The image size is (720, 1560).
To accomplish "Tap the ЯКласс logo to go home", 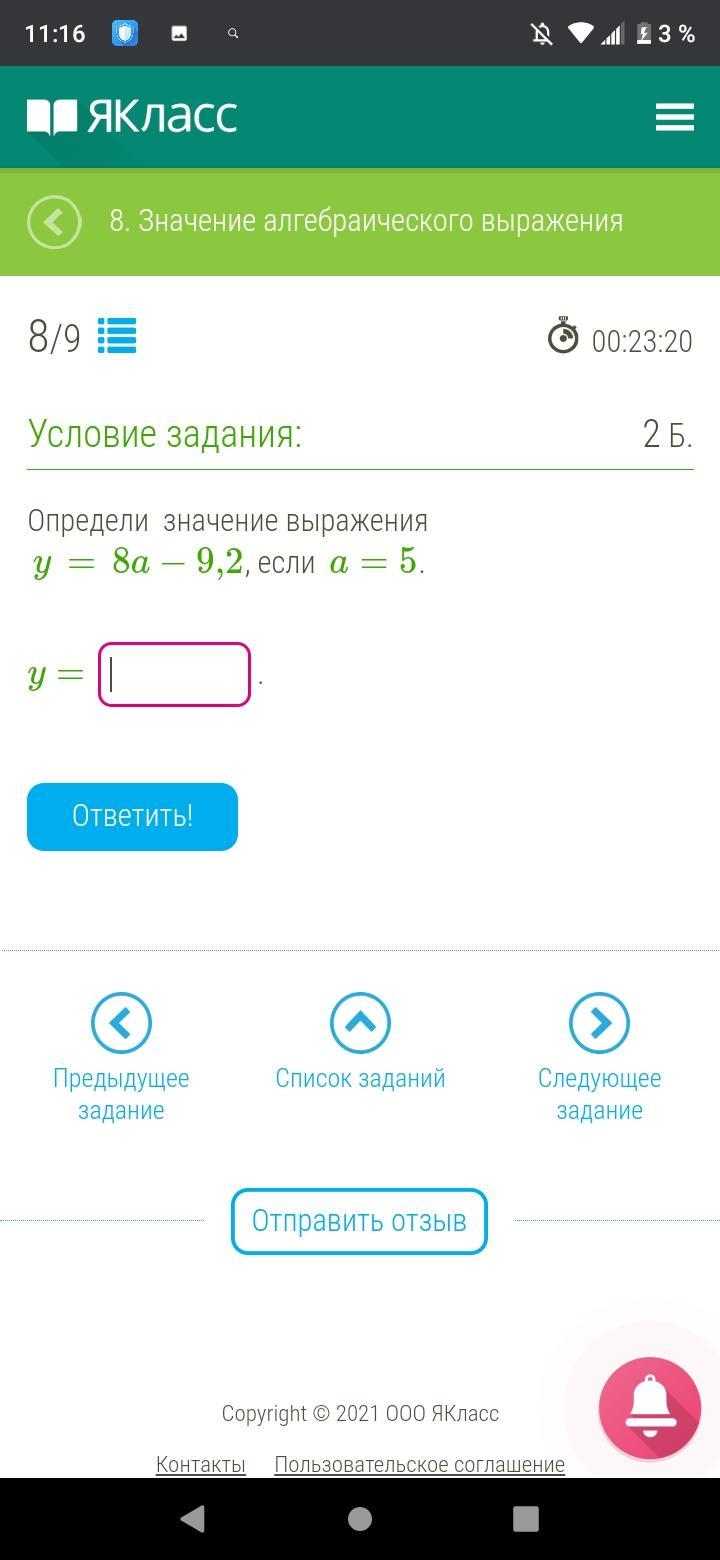I will click(132, 117).
